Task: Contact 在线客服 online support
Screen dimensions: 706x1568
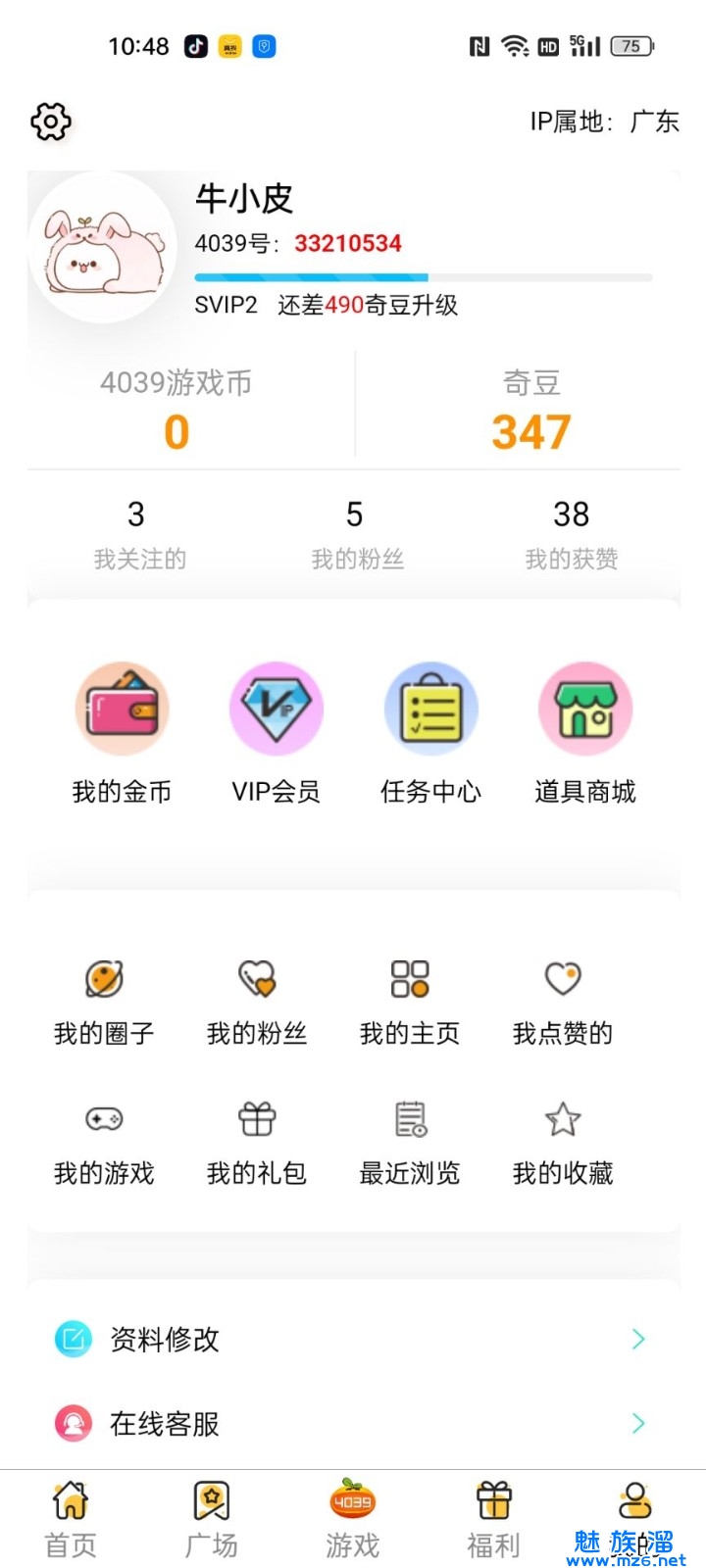Action: click(x=351, y=1423)
